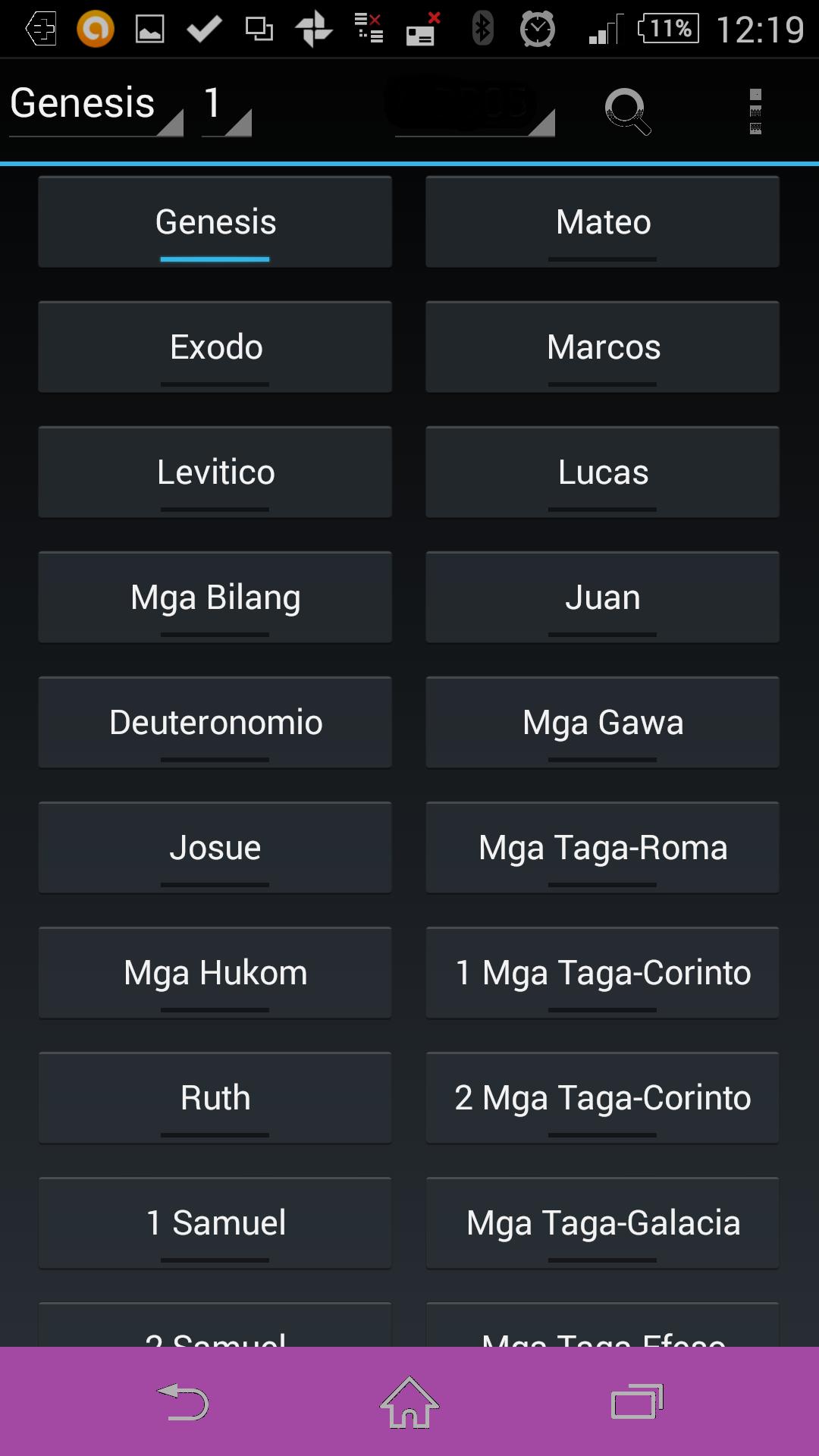Screen dimensions: 819x1456
Task: Tap the battery indicator showing 11%
Action: click(667, 29)
